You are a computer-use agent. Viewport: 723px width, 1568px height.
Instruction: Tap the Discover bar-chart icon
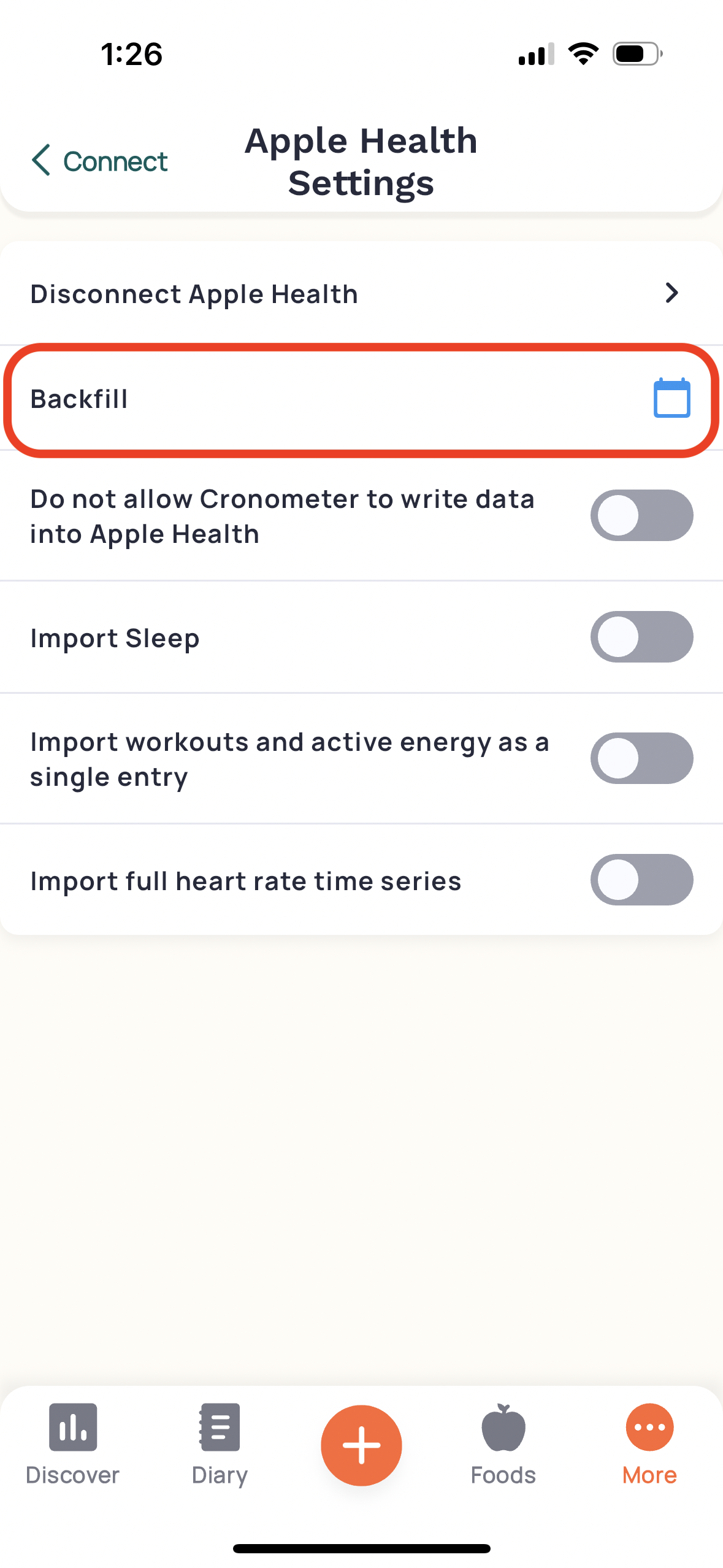[x=72, y=1428]
